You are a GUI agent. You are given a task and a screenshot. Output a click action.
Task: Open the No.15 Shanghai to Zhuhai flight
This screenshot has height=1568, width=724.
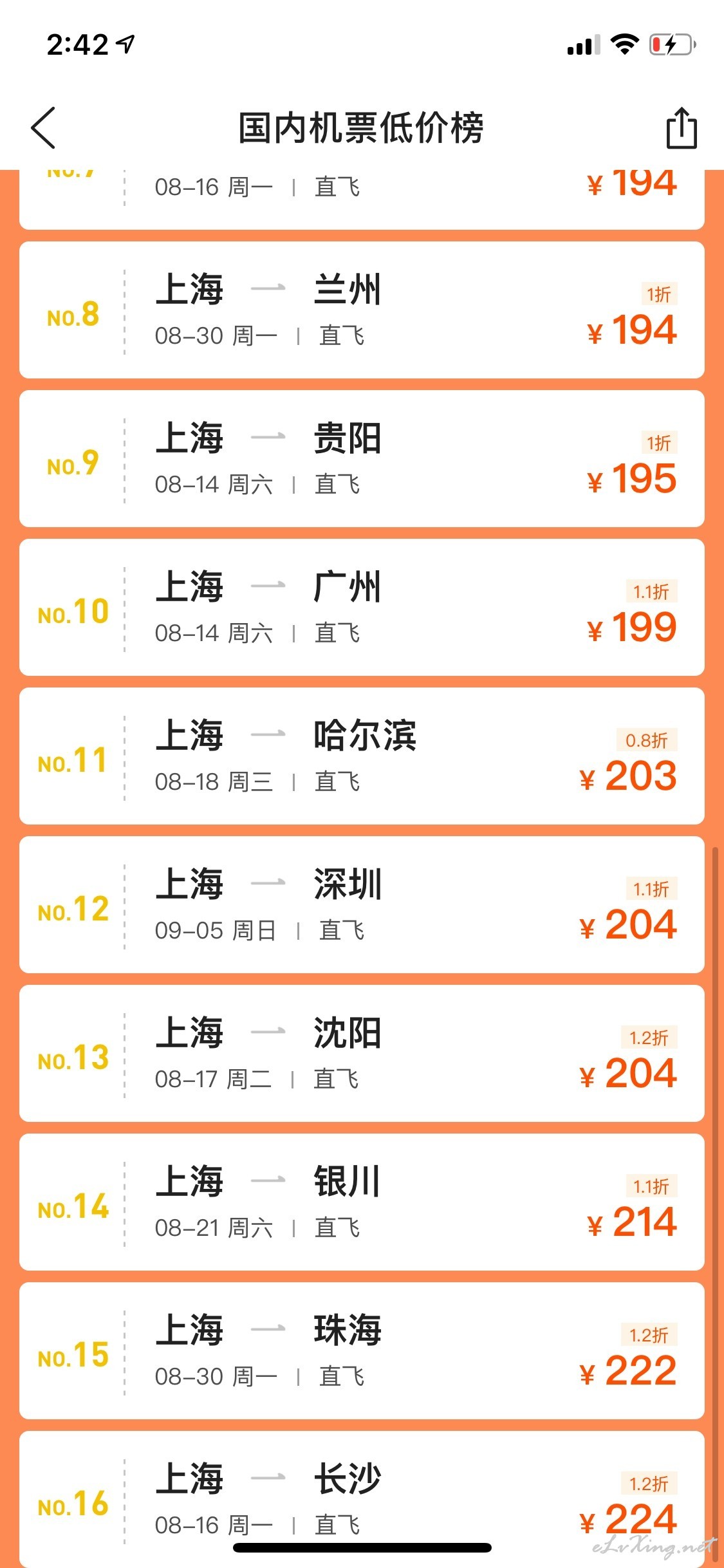(362, 1351)
